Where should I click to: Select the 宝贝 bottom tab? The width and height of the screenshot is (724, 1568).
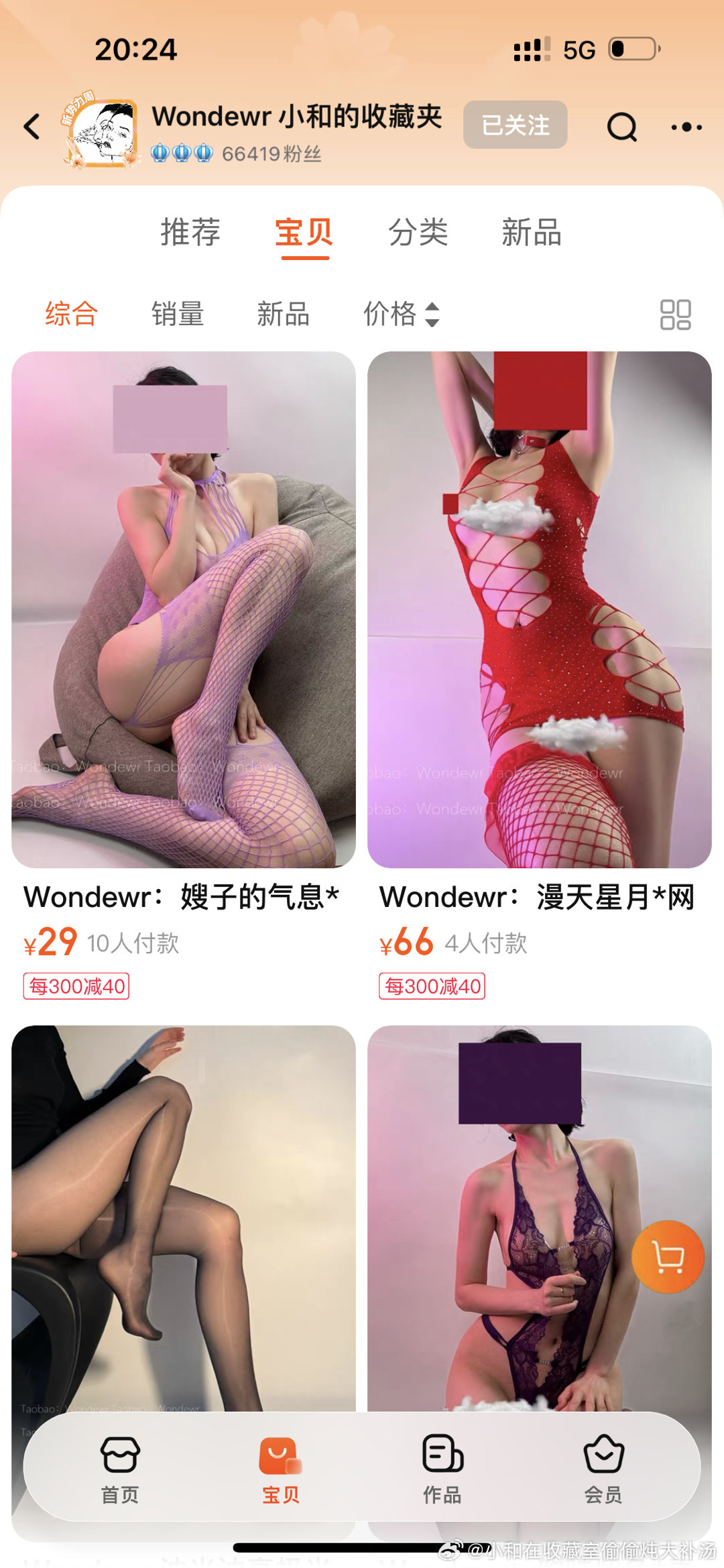click(x=280, y=1469)
